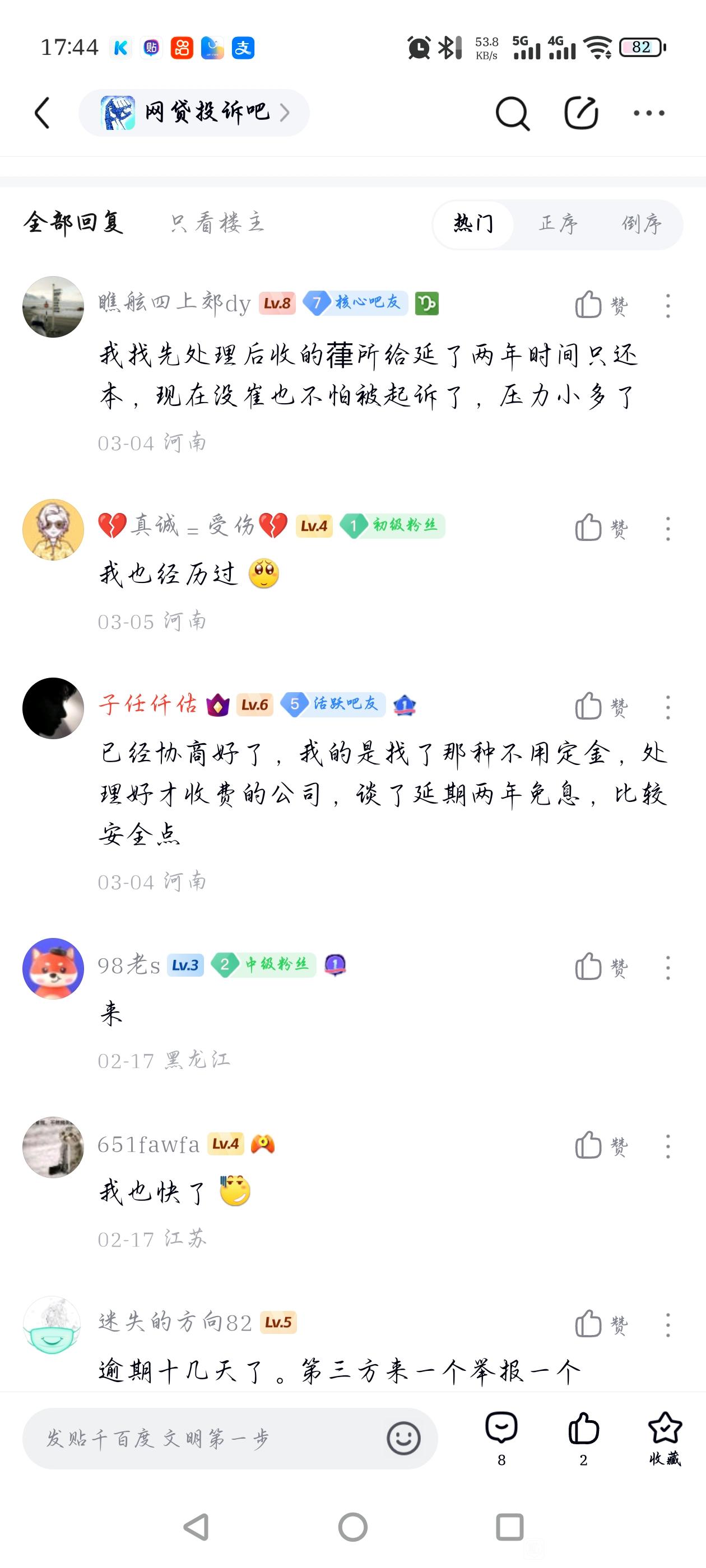Screen dimensions: 706x1568
Task: Tap the system home button
Action: (352, 1527)
